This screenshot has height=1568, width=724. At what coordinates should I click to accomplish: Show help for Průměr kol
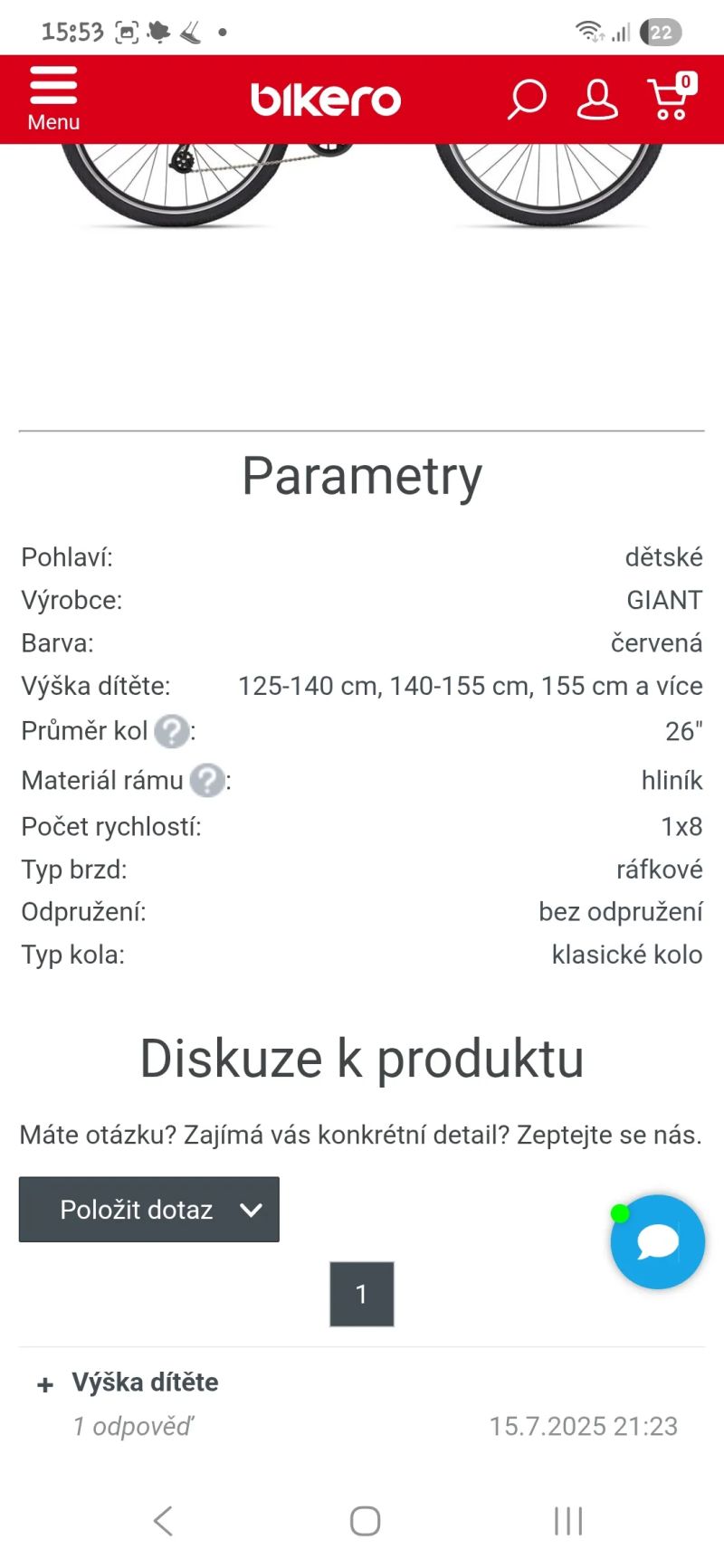(x=171, y=731)
